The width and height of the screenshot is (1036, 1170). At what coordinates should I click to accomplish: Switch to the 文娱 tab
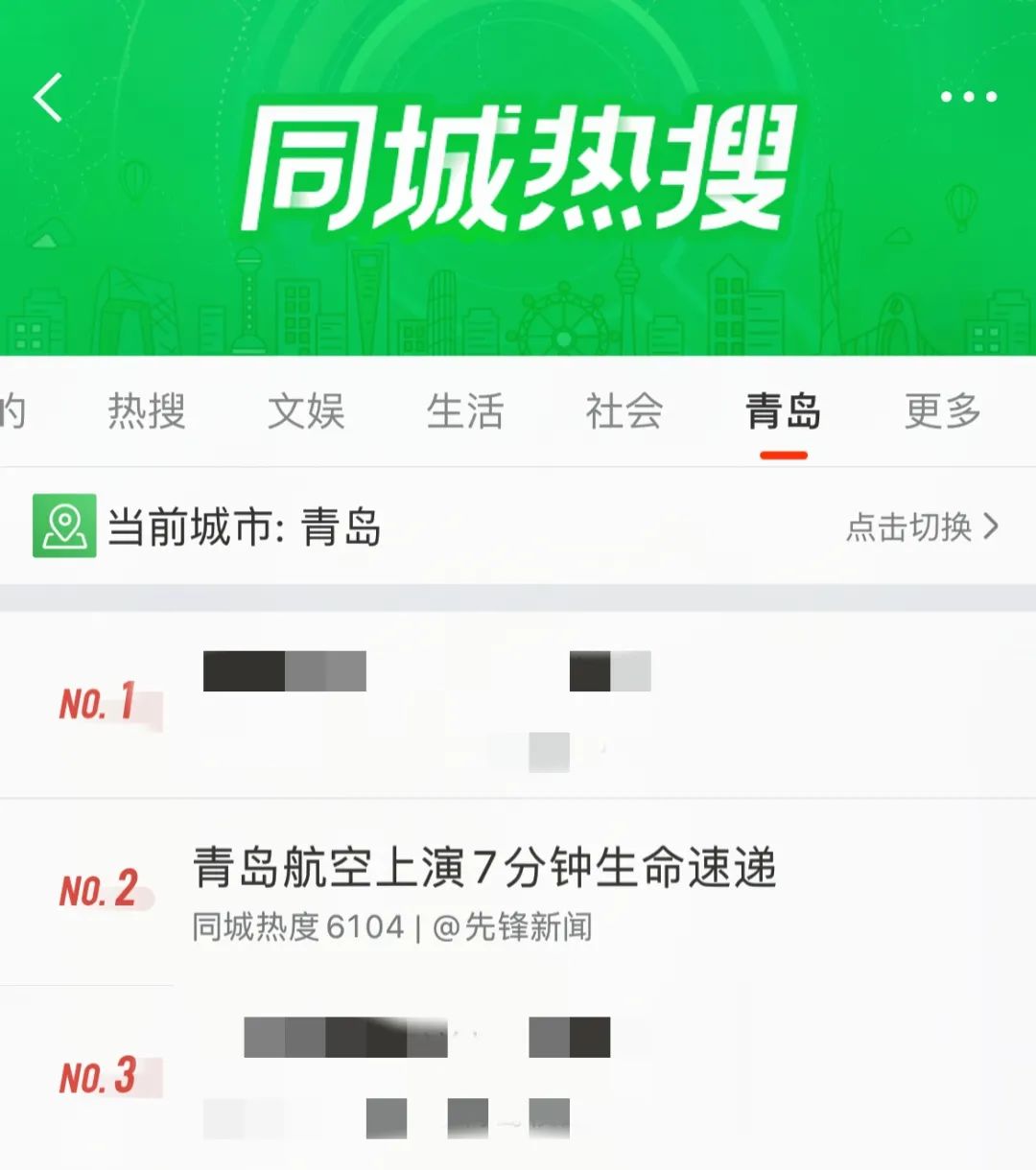coord(305,411)
